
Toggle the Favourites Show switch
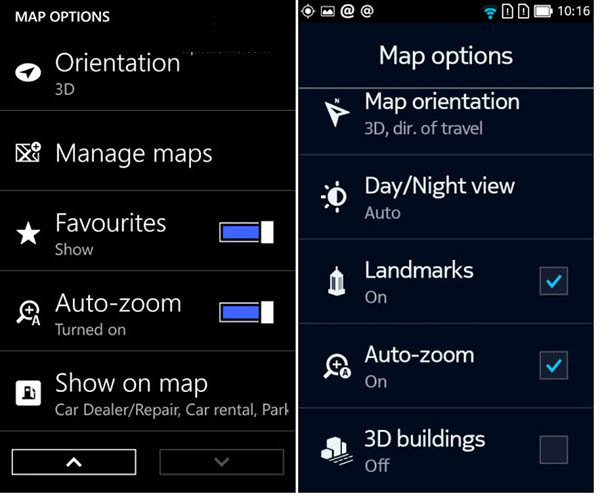coord(246,233)
